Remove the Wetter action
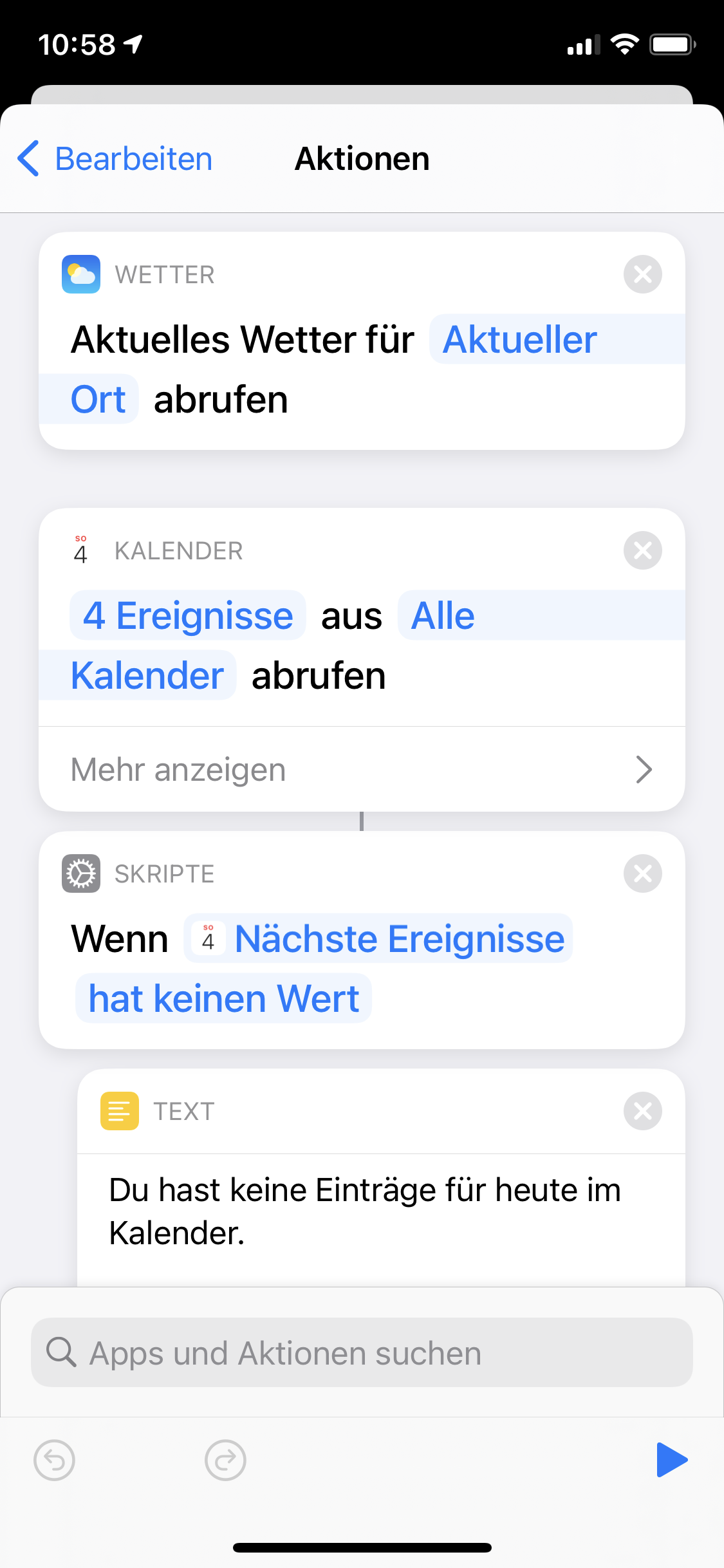 pos(642,275)
